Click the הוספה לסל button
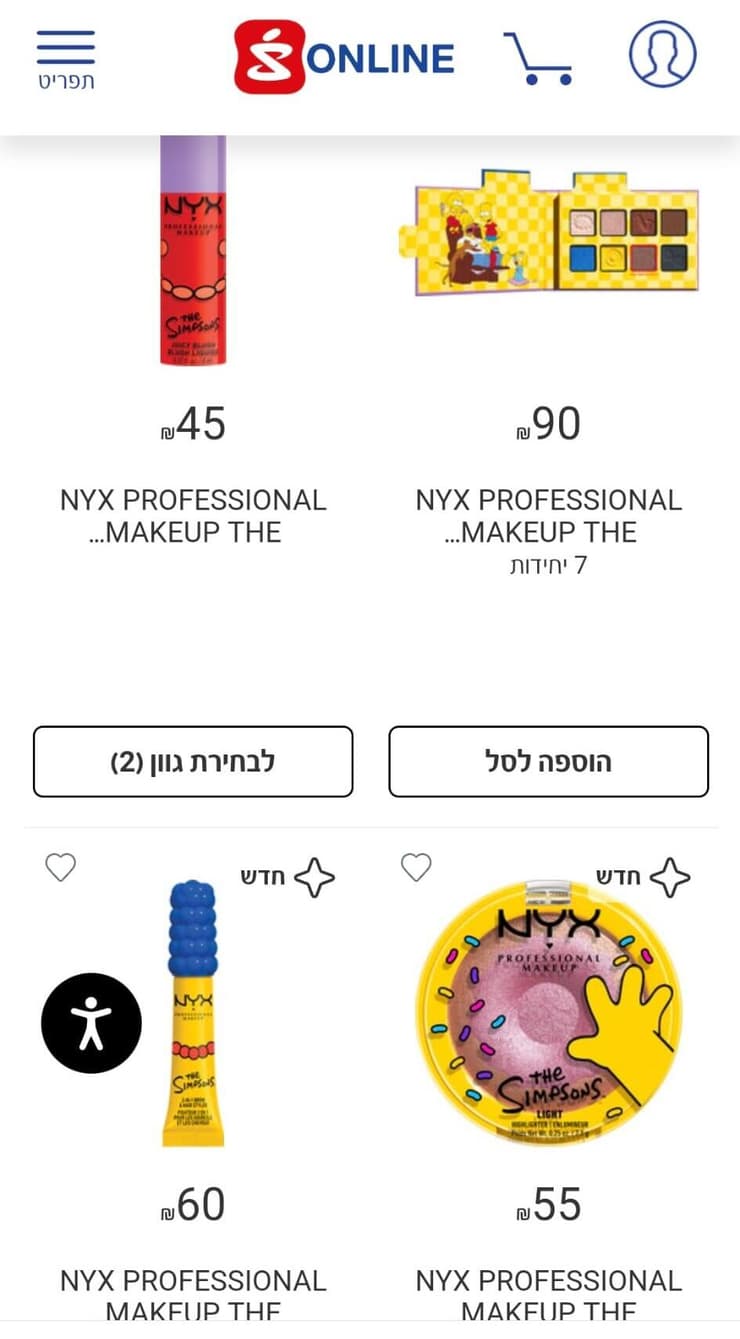 547,762
